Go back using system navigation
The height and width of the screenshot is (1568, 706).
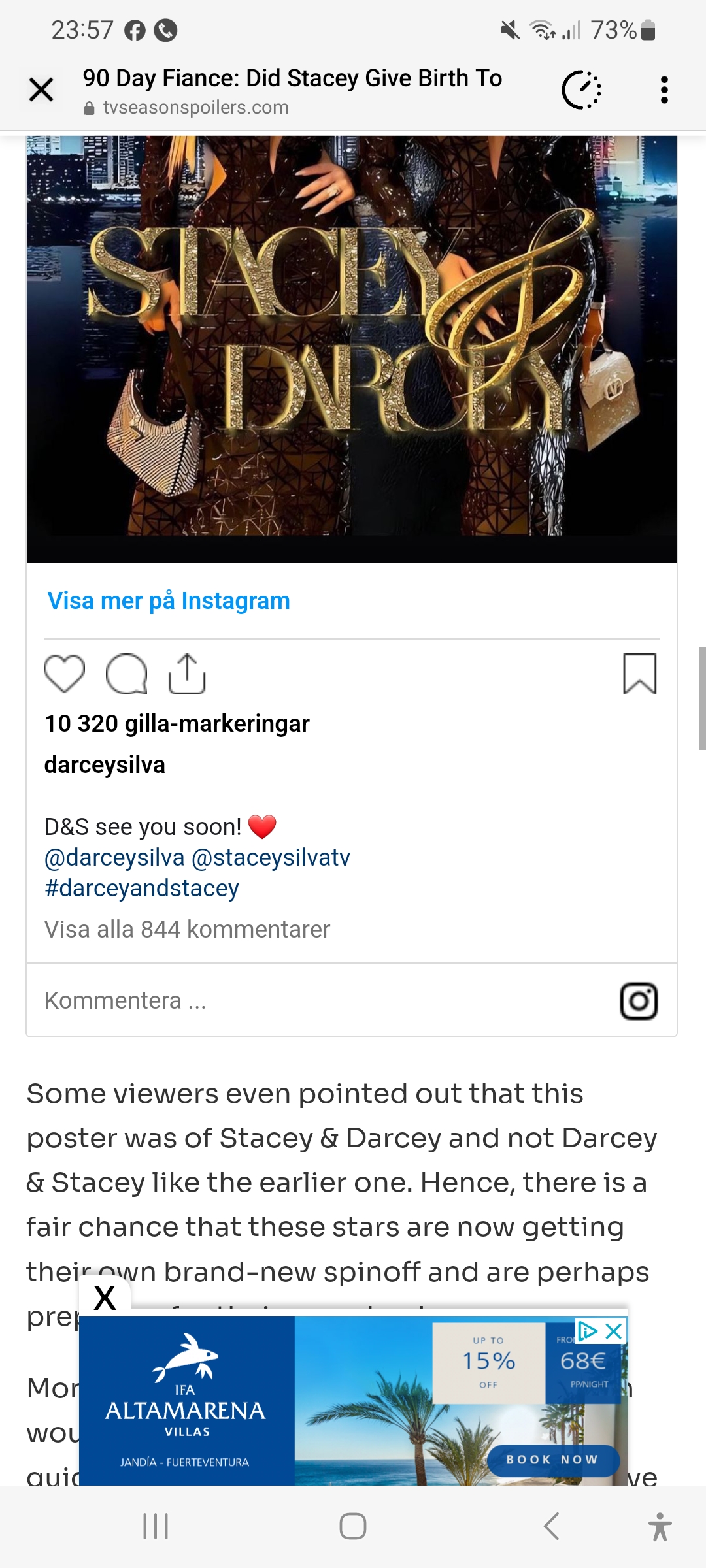551,1526
